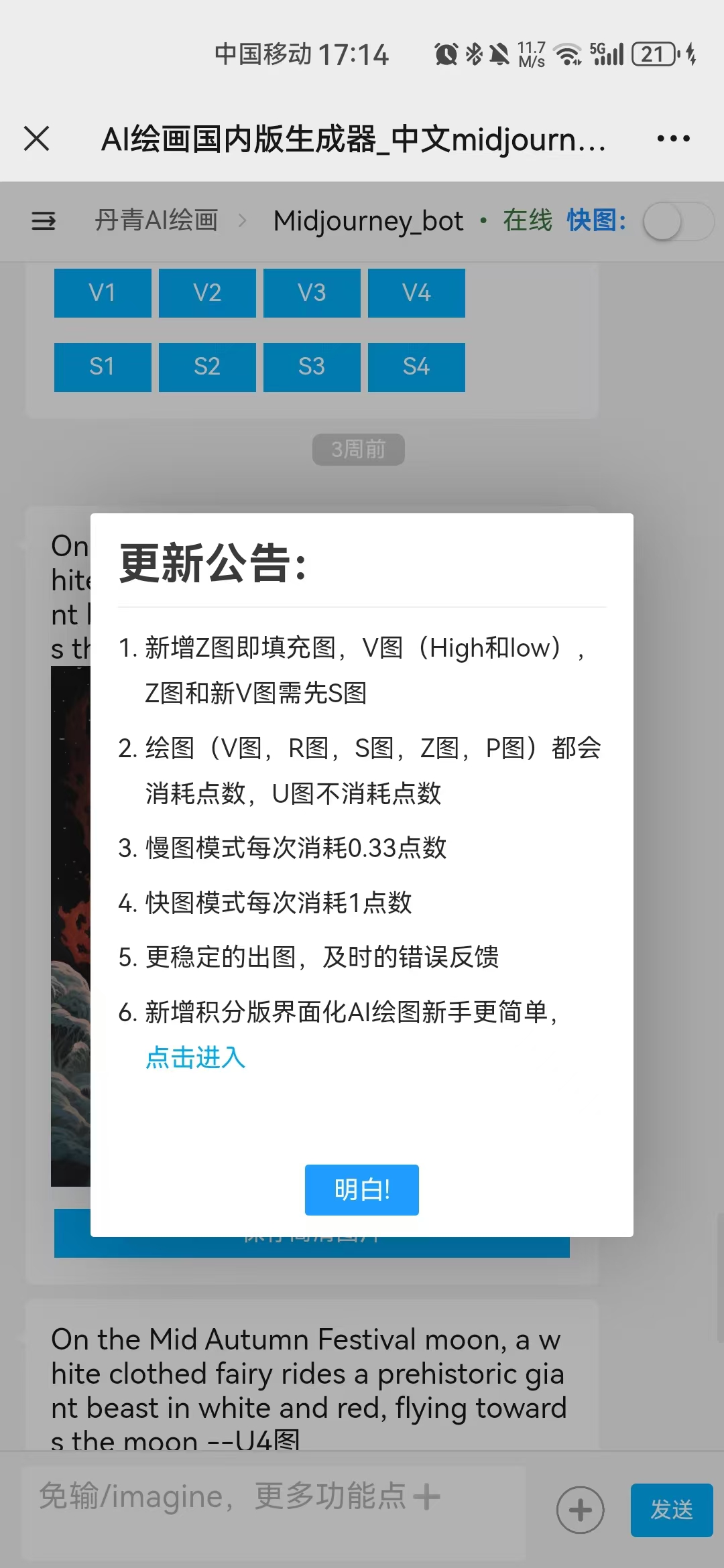Close the webpage with X icon
Screen dimensions: 724x1568
point(36,139)
